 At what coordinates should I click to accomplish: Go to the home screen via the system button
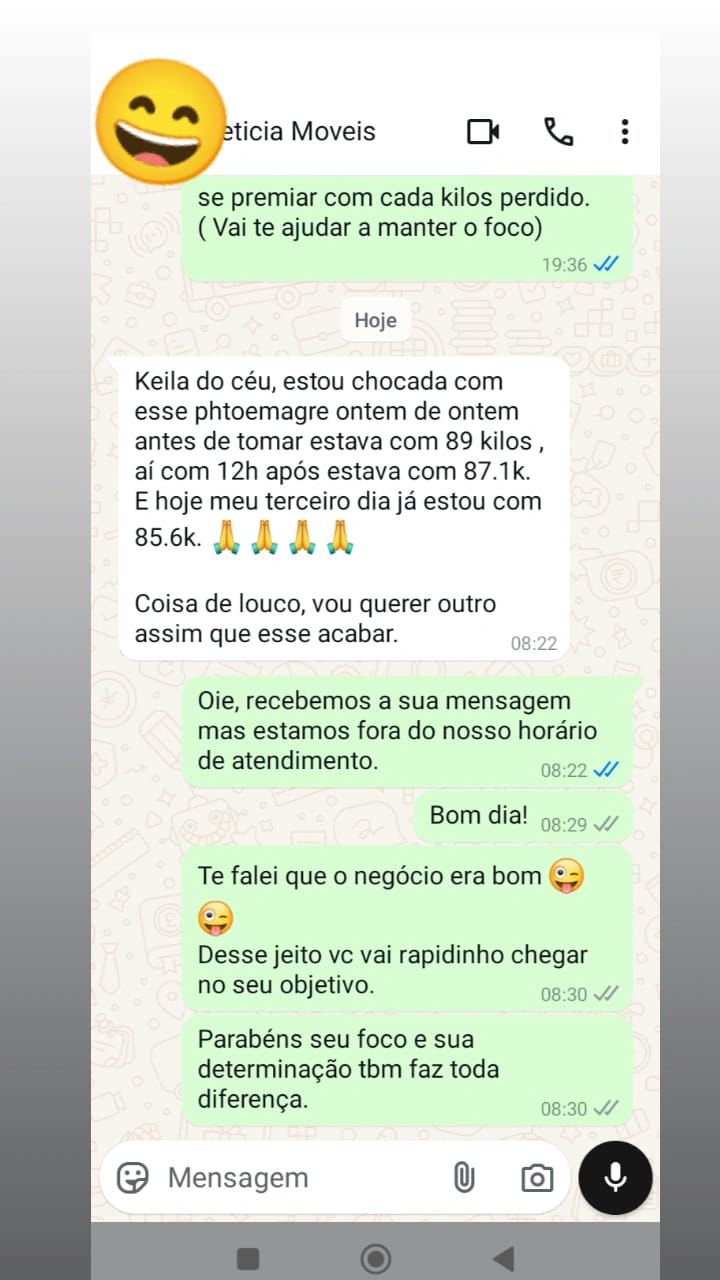376,1258
